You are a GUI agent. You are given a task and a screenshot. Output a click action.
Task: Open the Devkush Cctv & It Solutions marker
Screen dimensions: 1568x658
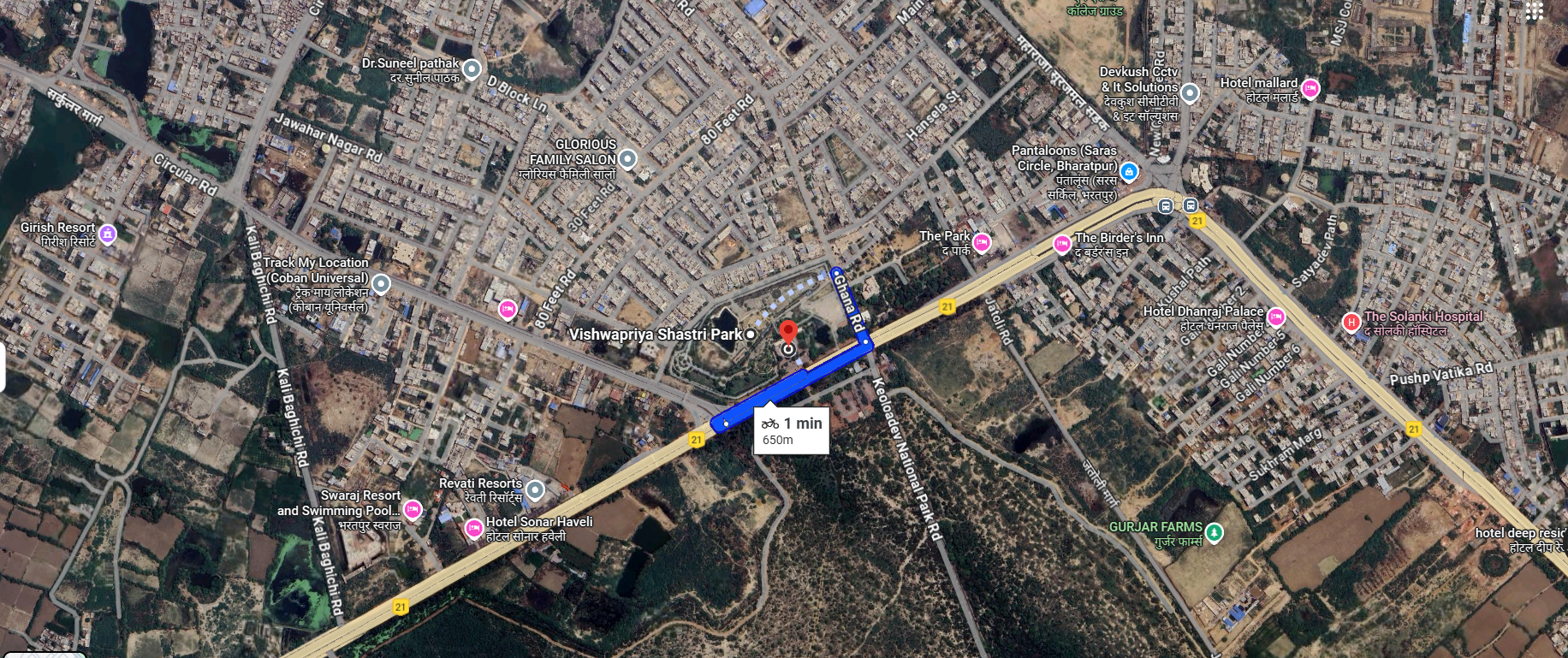click(x=1190, y=92)
